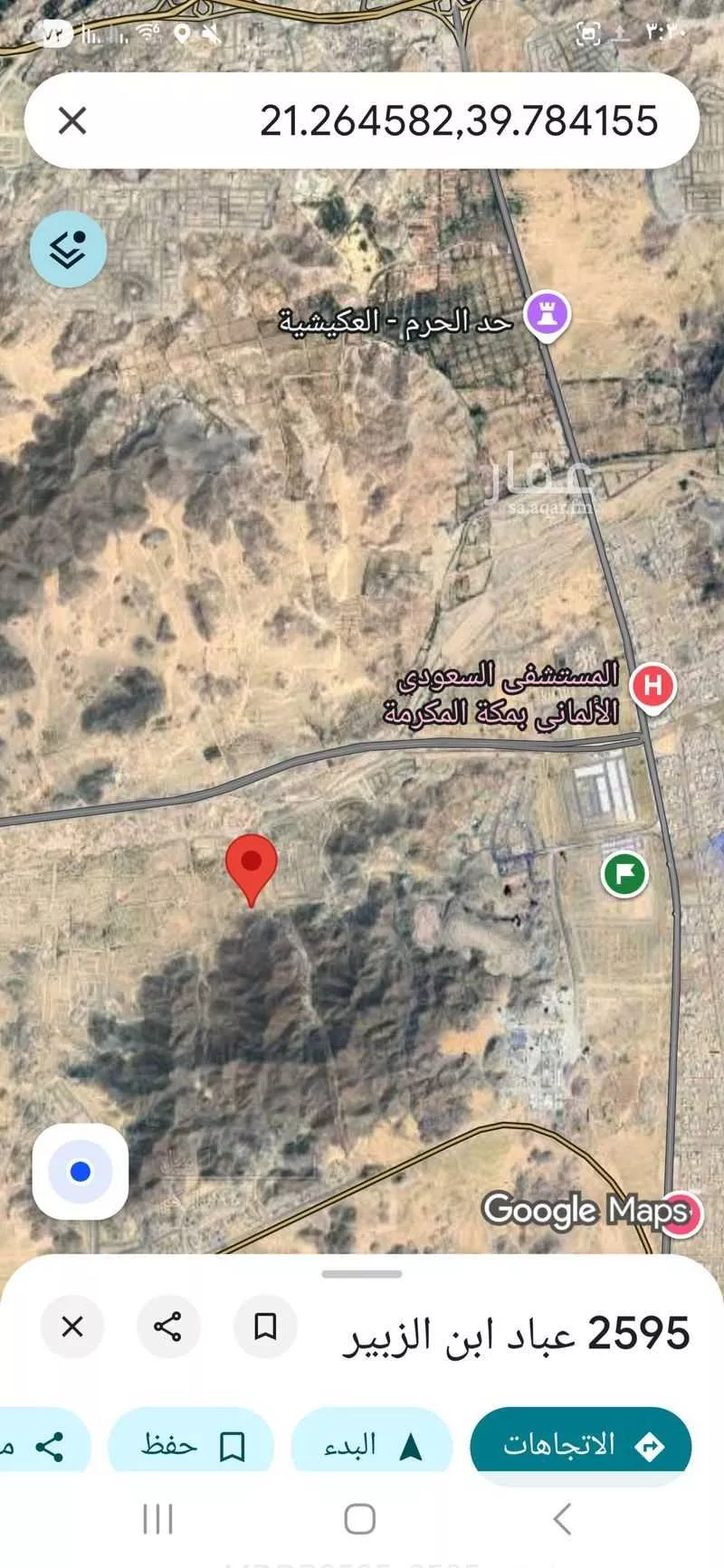Save the location using حفظ chip

pos(191,1446)
